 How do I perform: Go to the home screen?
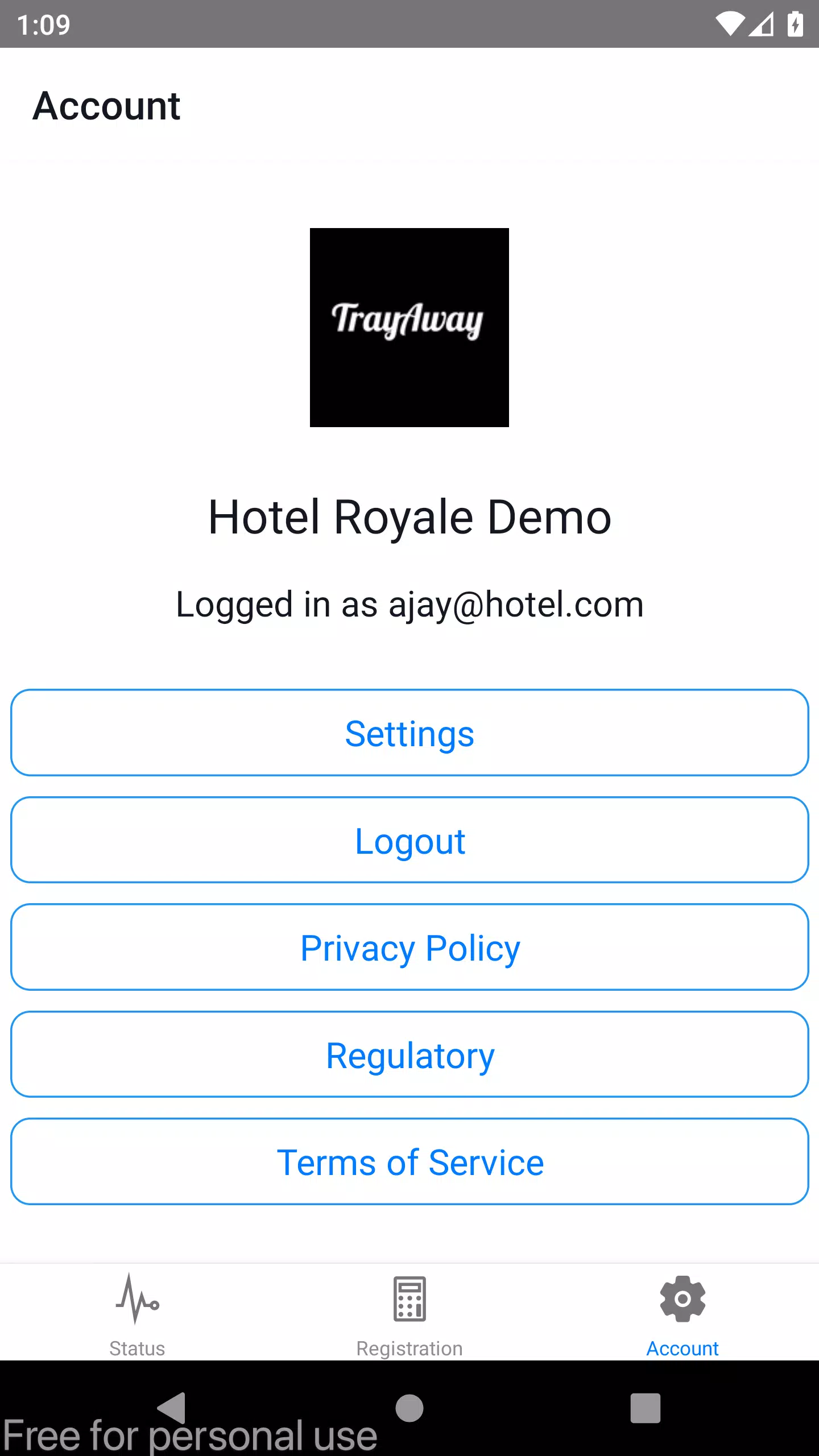pos(409,1408)
